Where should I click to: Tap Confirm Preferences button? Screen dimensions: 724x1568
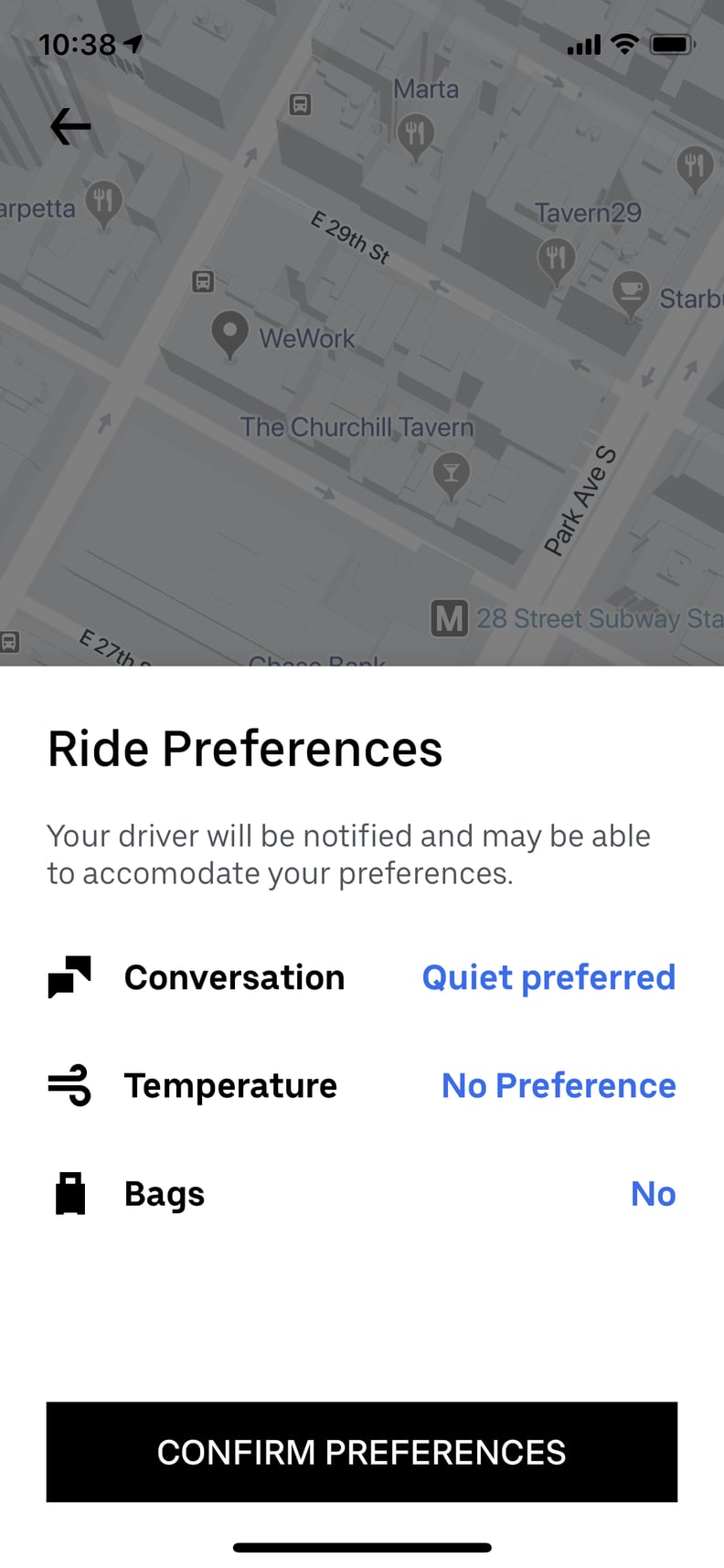click(x=362, y=1452)
